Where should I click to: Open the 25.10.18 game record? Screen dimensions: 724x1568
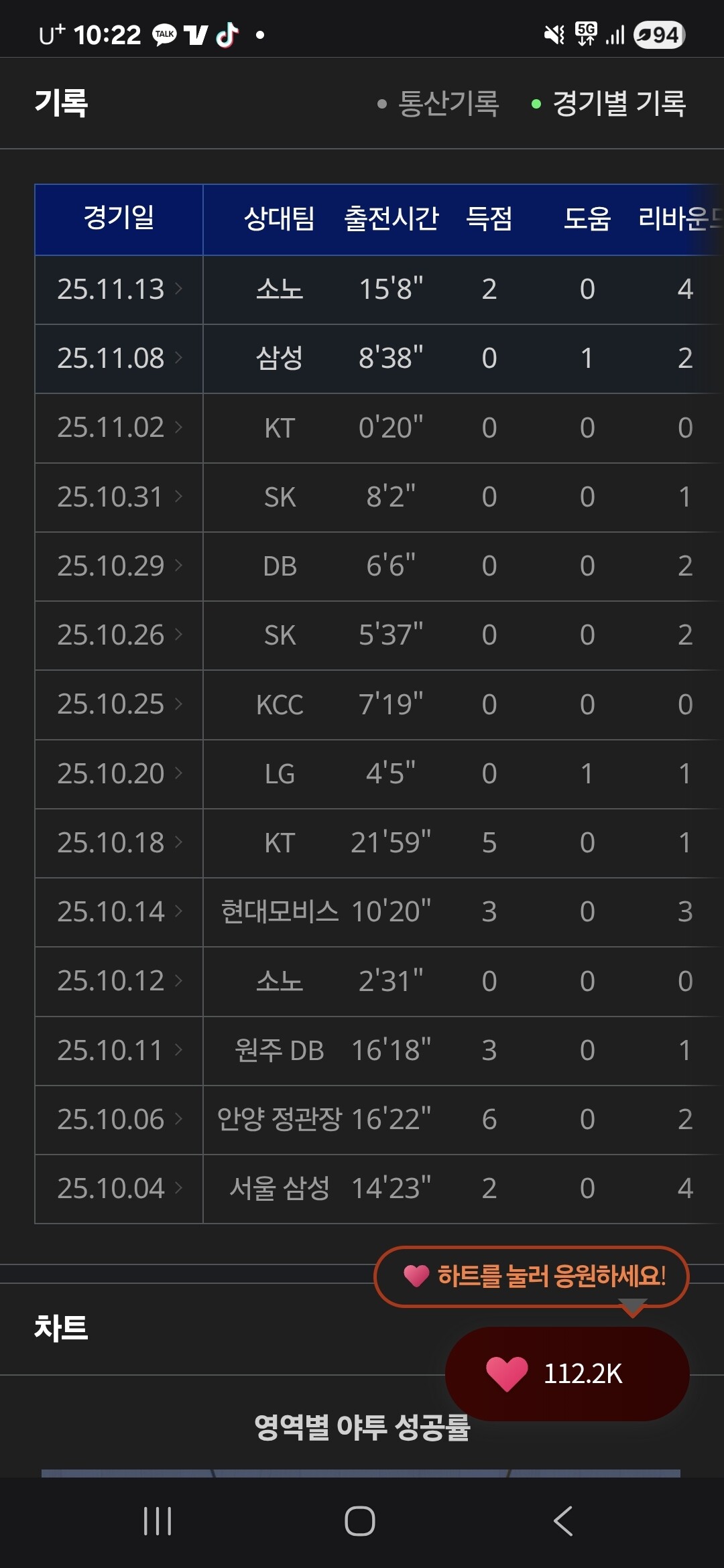pos(119,843)
